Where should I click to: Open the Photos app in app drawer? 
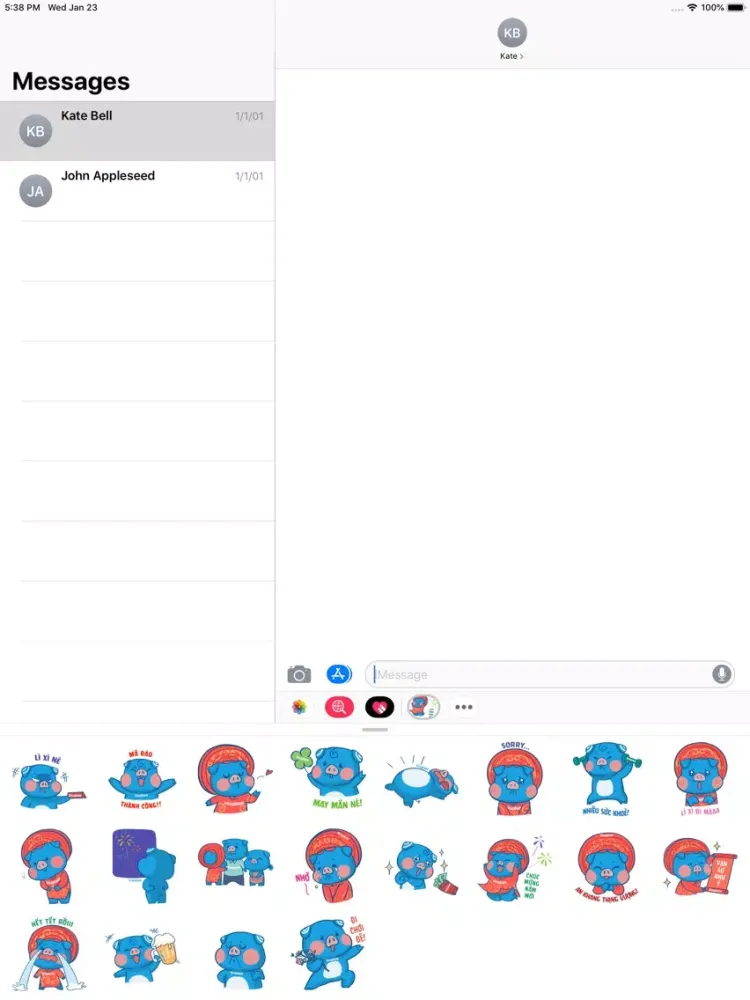299,707
